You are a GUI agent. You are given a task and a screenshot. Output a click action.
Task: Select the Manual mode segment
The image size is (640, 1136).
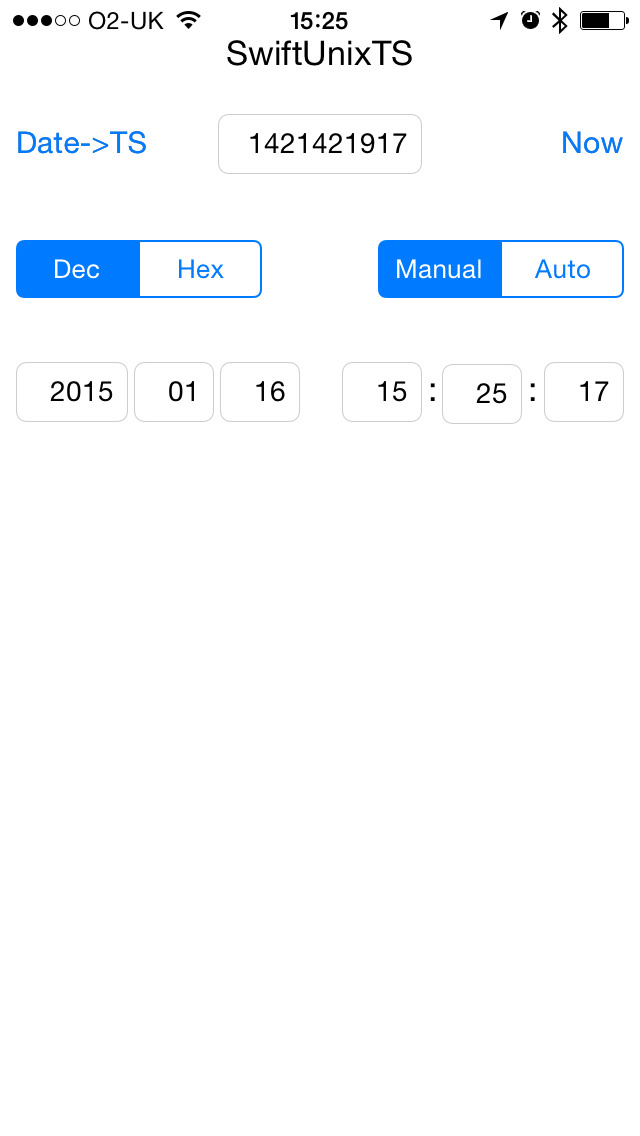(x=439, y=269)
